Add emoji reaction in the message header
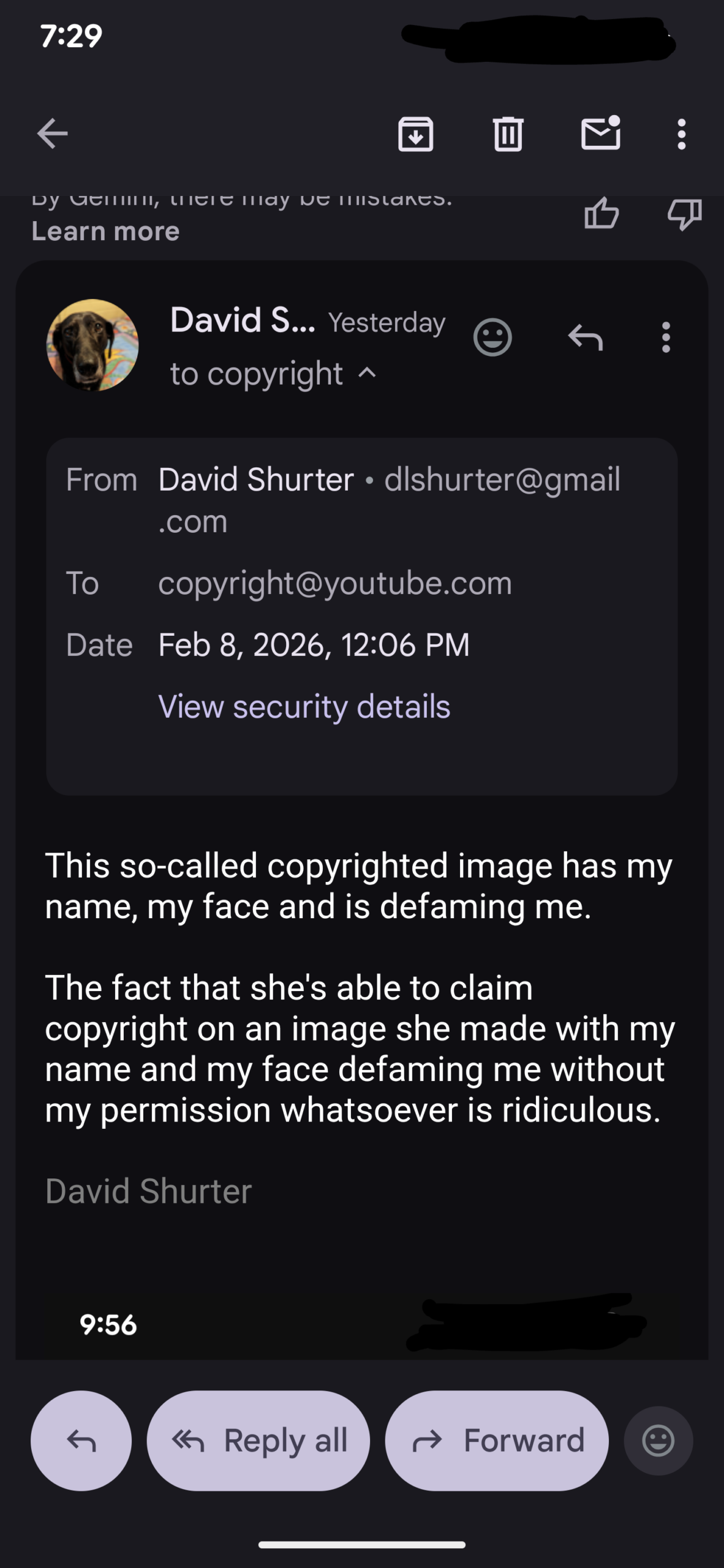 click(x=492, y=337)
